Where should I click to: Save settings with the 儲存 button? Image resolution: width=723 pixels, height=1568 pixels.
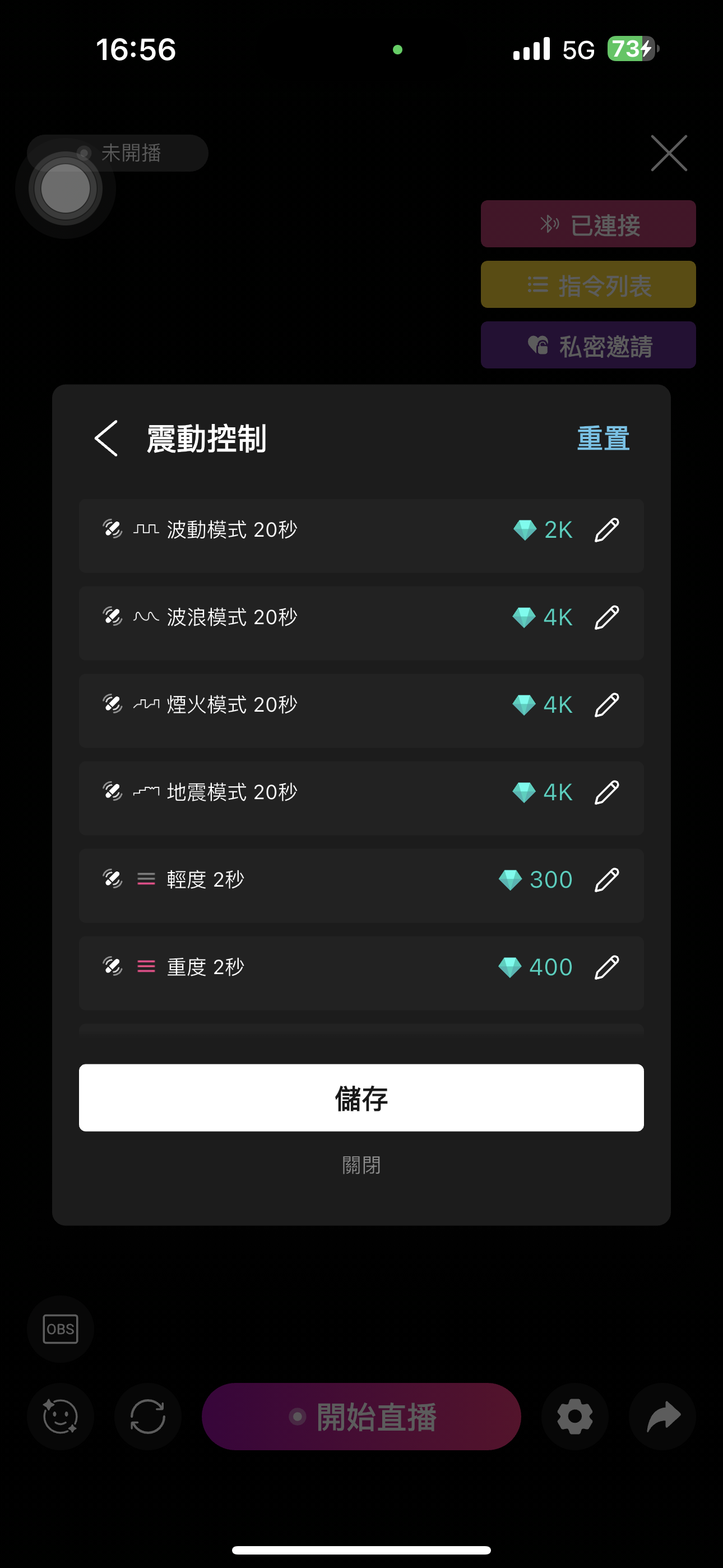point(361,1098)
